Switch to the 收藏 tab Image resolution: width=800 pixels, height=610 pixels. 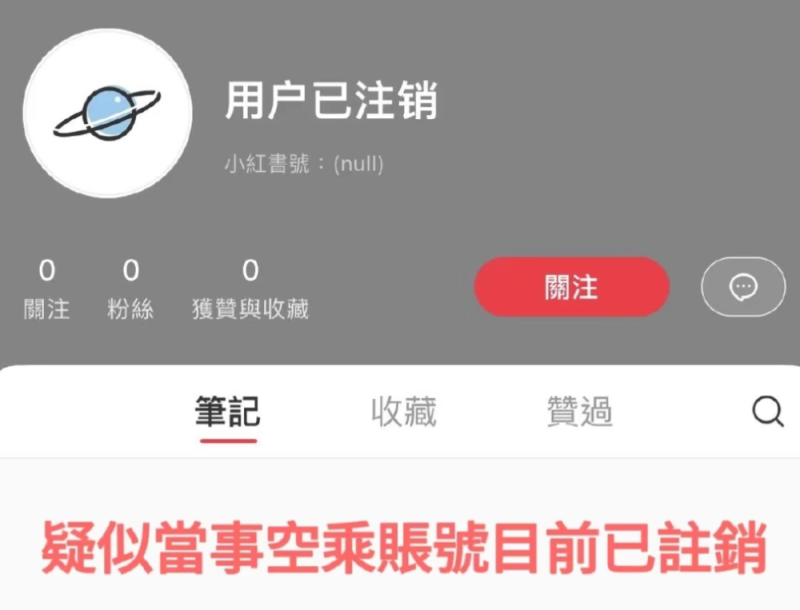[x=404, y=411]
